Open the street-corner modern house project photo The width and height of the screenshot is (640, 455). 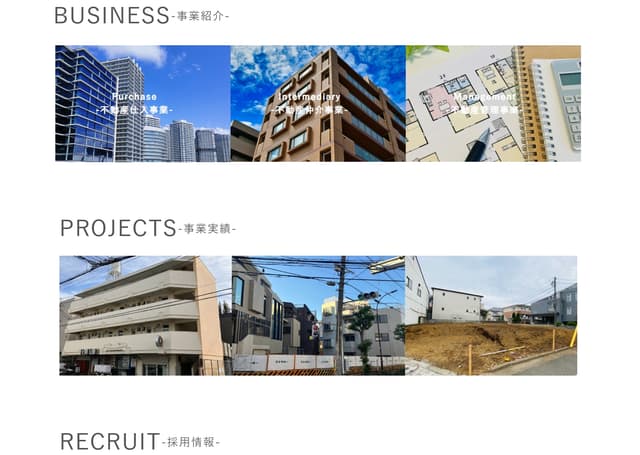[x=318, y=315]
